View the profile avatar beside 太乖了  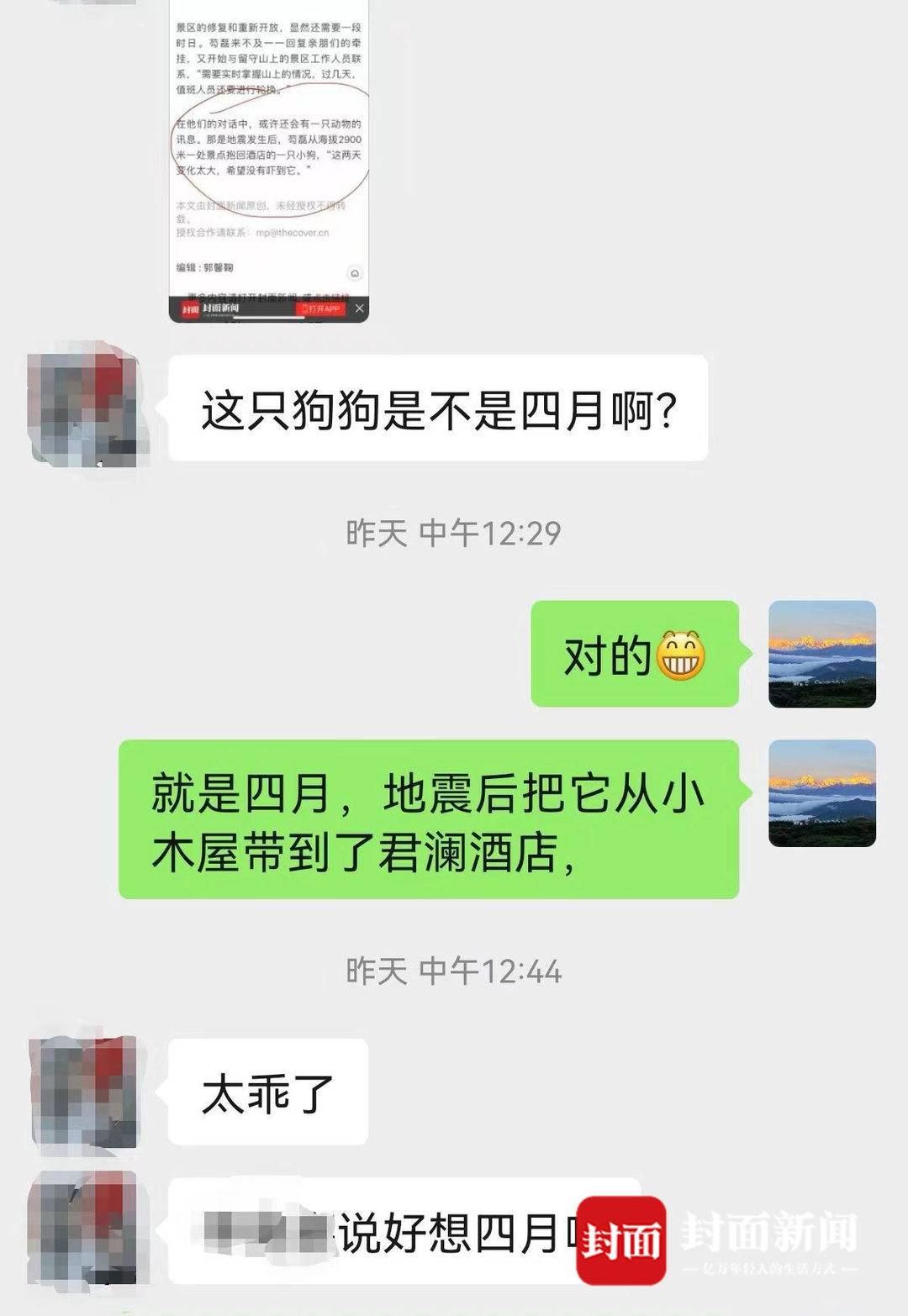(x=84, y=1092)
